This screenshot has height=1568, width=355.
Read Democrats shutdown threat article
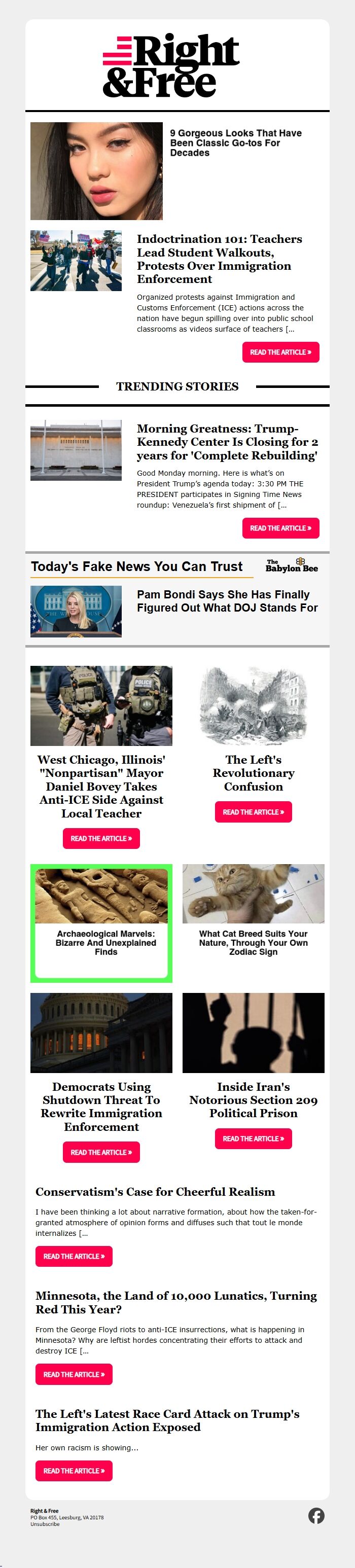click(101, 1152)
